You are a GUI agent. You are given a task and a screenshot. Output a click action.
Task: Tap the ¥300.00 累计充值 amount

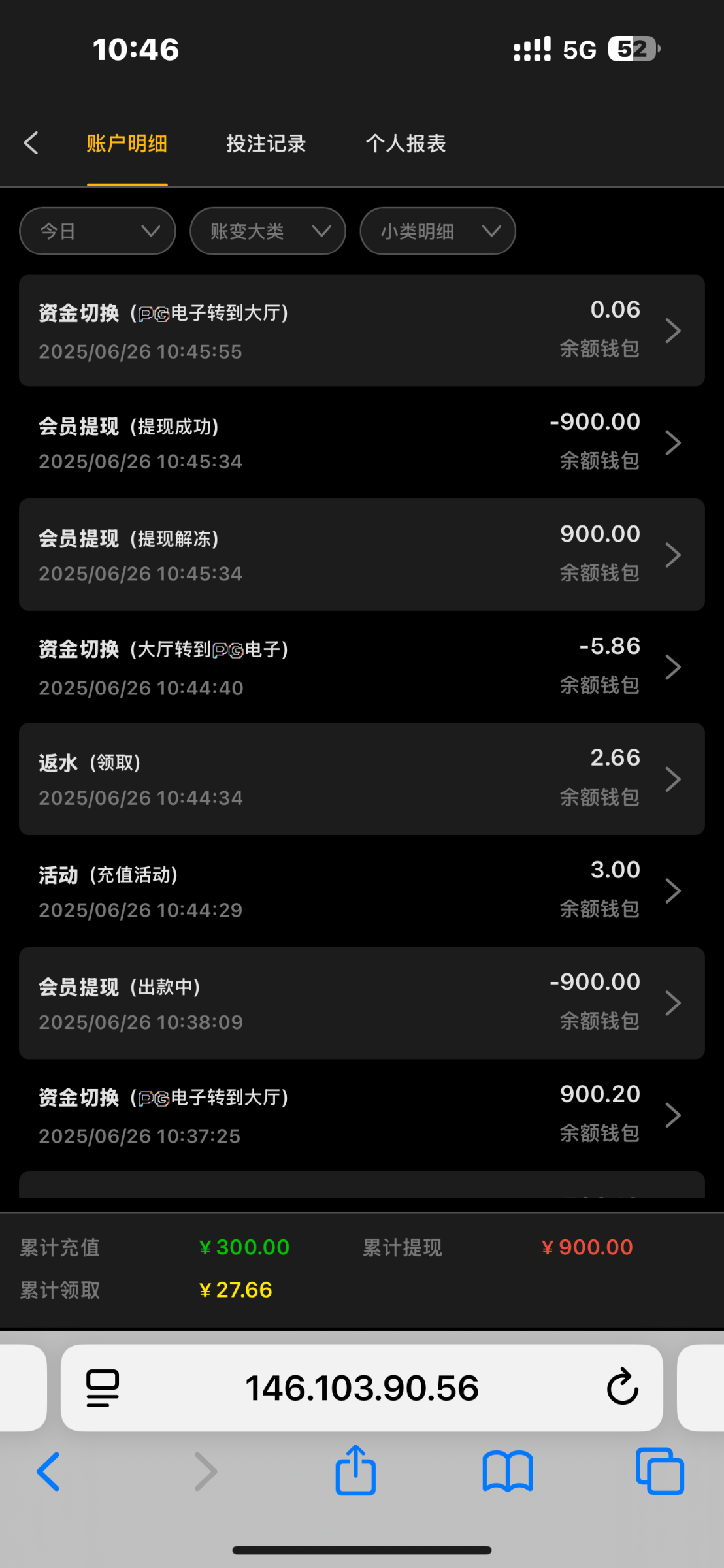(244, 1247)
